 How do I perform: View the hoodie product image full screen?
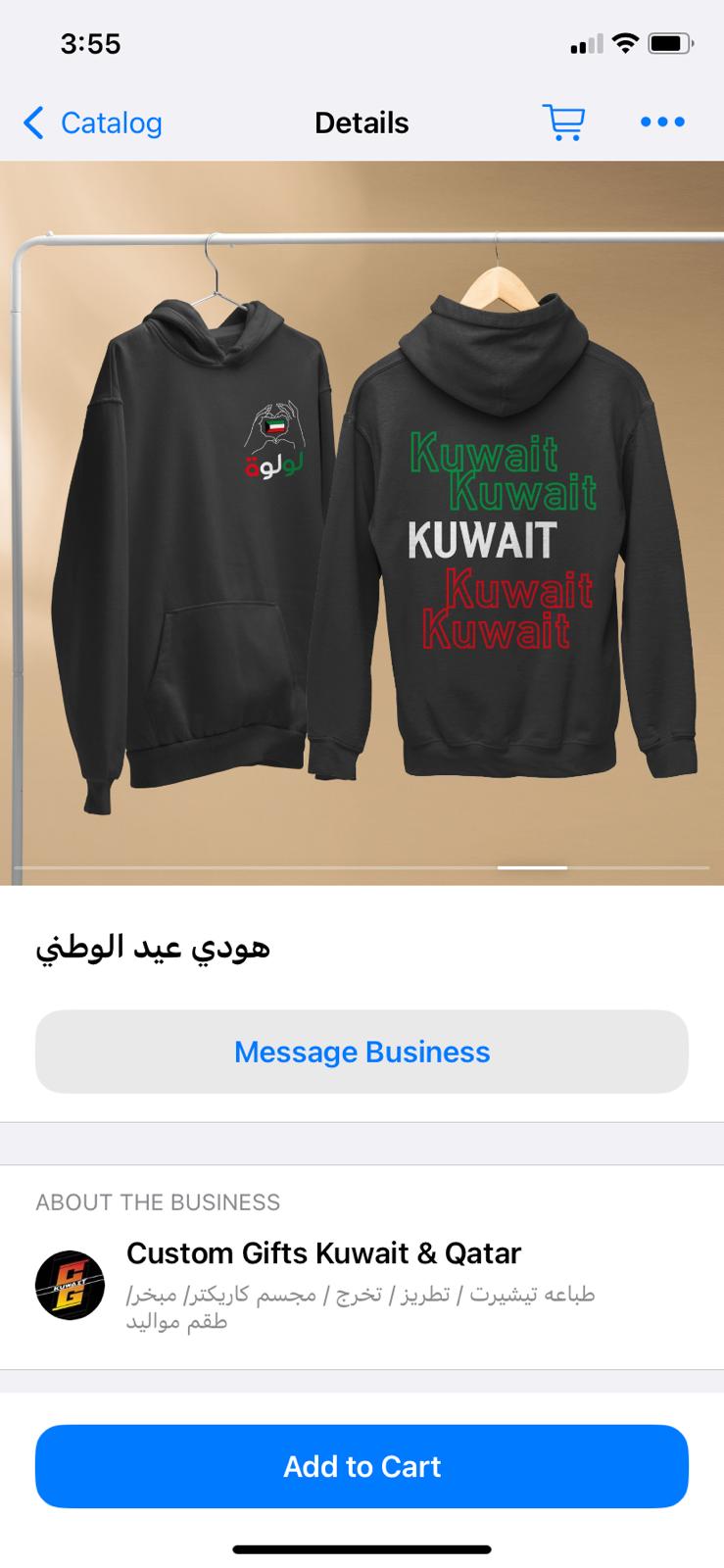(362, 523)
